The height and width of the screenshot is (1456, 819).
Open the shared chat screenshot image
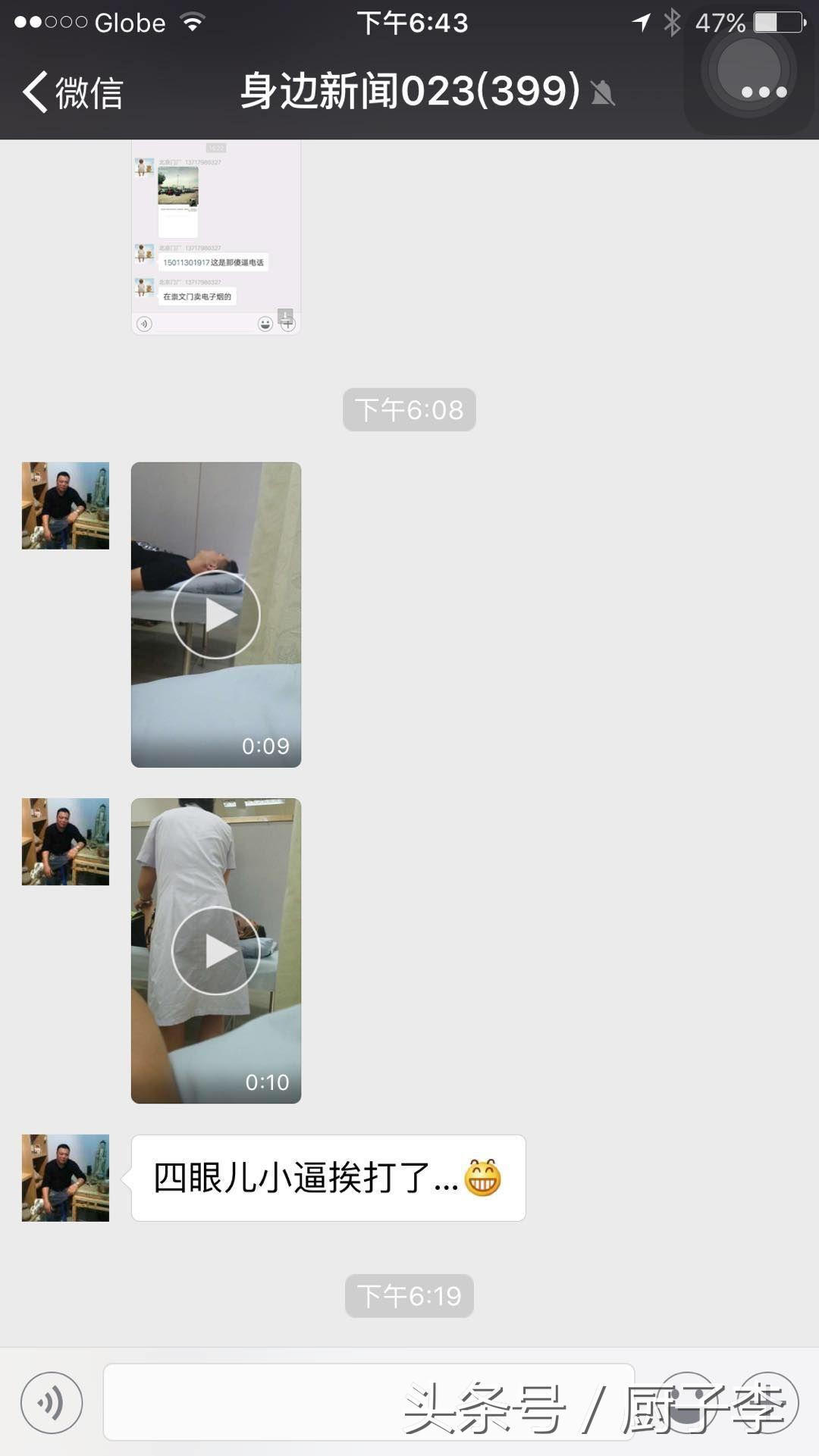pyautogui.click(x=216, y=236)
